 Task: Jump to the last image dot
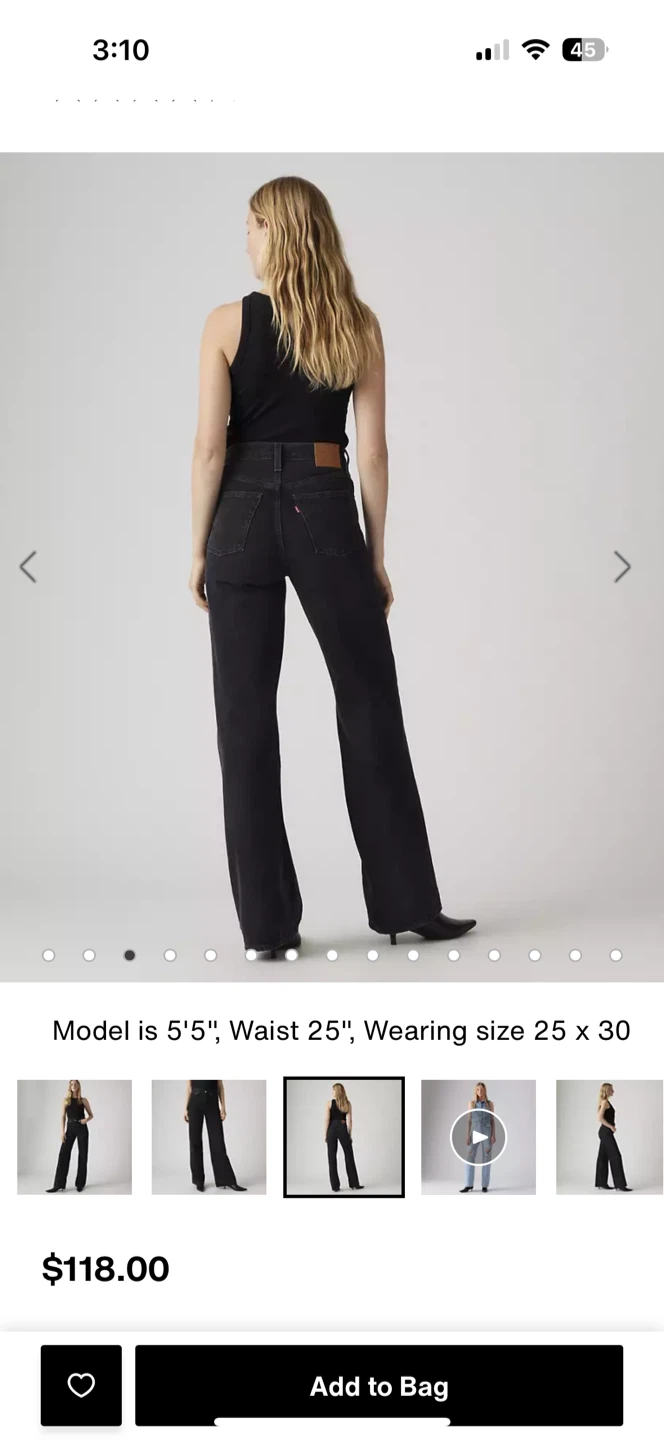point(616,955)
